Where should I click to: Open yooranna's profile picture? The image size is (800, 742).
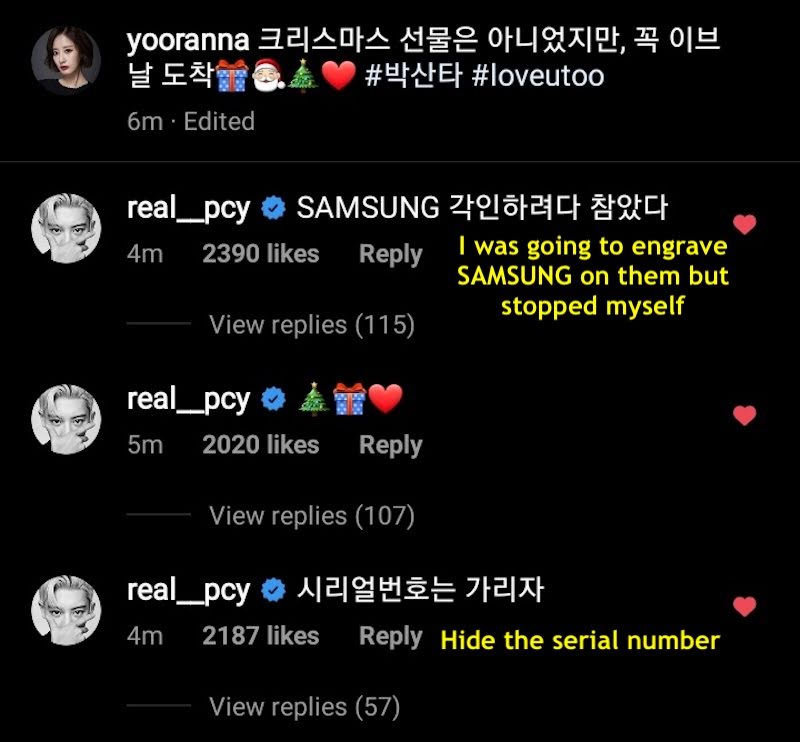[66, 60]
